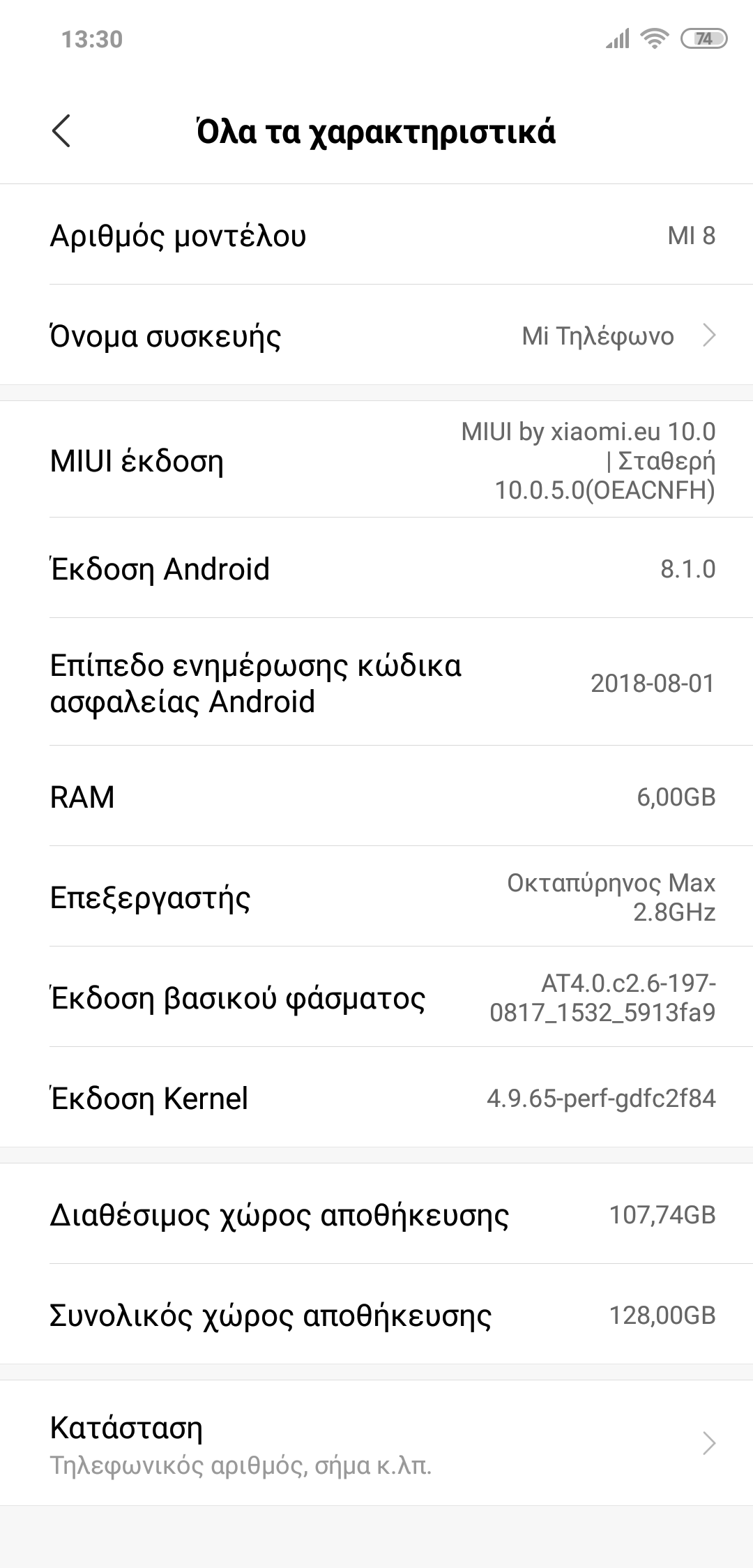The width and height of the screenshot is (753, 1568).
Task: Open the Κατάσταση row
Action: pyautogui.click(x=376, y=1442)
